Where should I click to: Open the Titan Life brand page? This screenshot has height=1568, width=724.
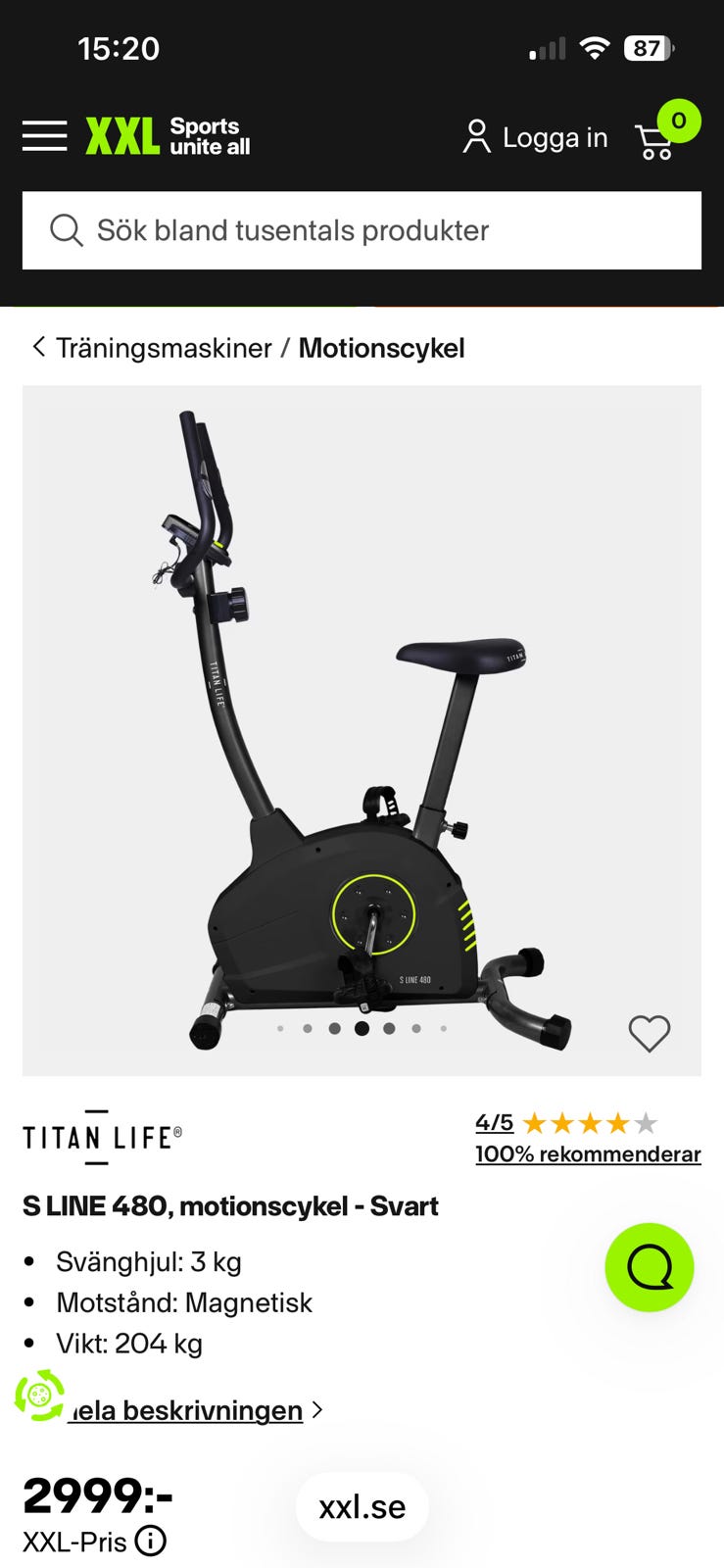pyautogui.click(x=102, y=1137)
